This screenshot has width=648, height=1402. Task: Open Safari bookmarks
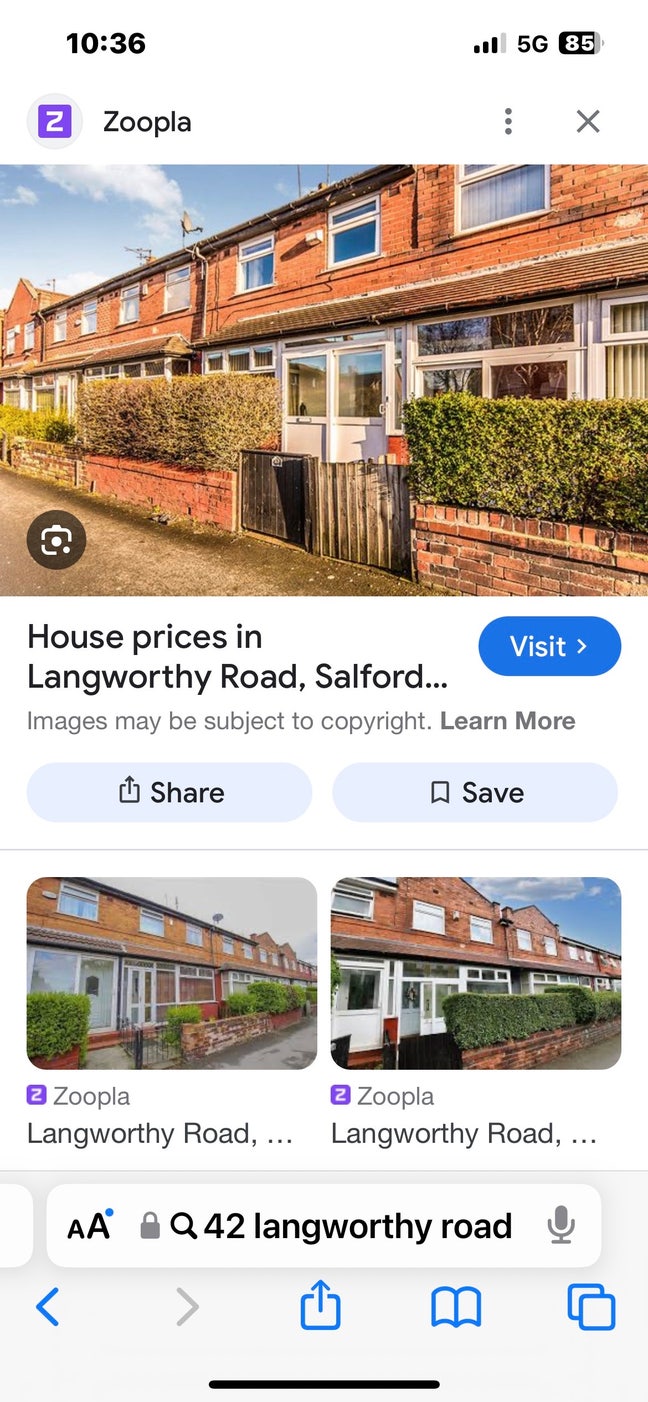click(456, 1307)
